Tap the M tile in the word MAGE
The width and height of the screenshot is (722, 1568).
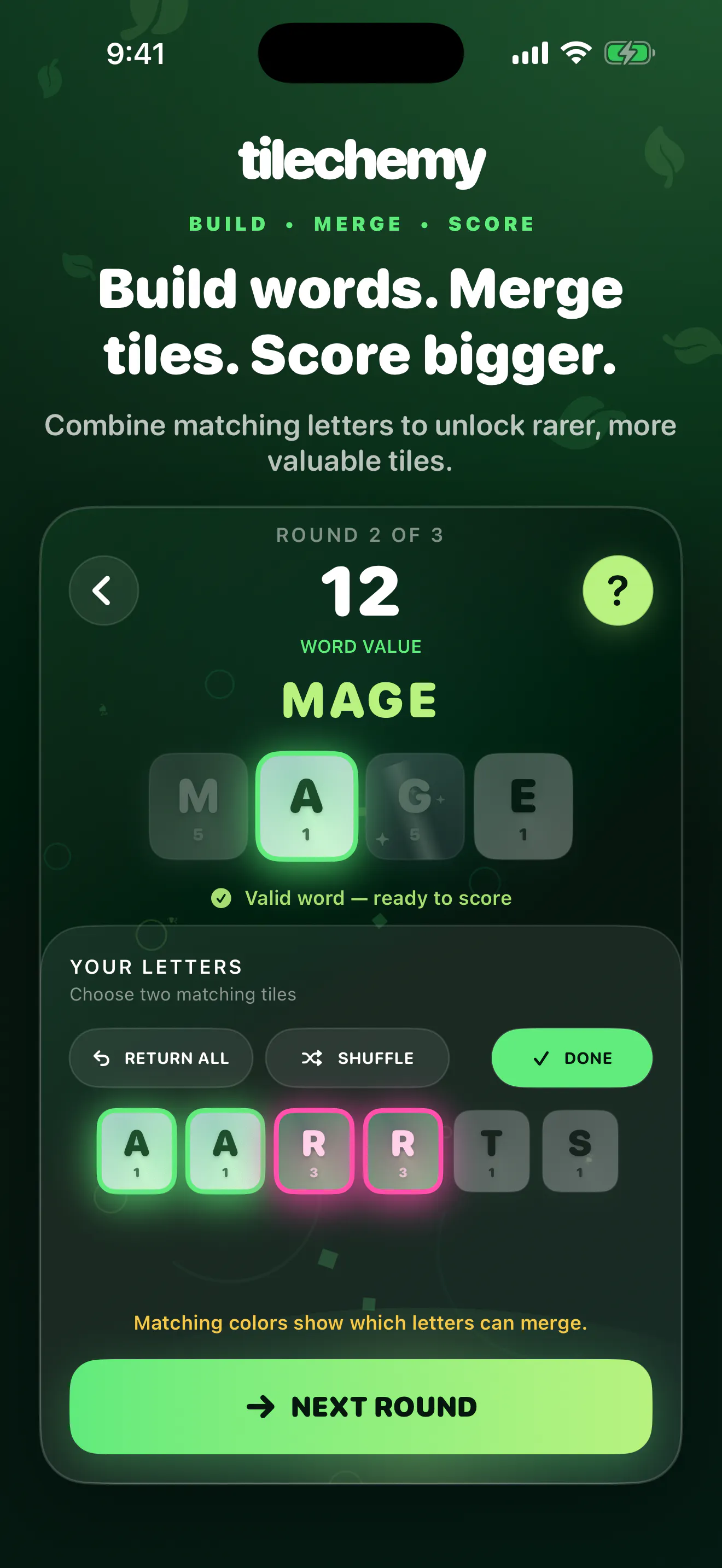[x=199, y=806]
